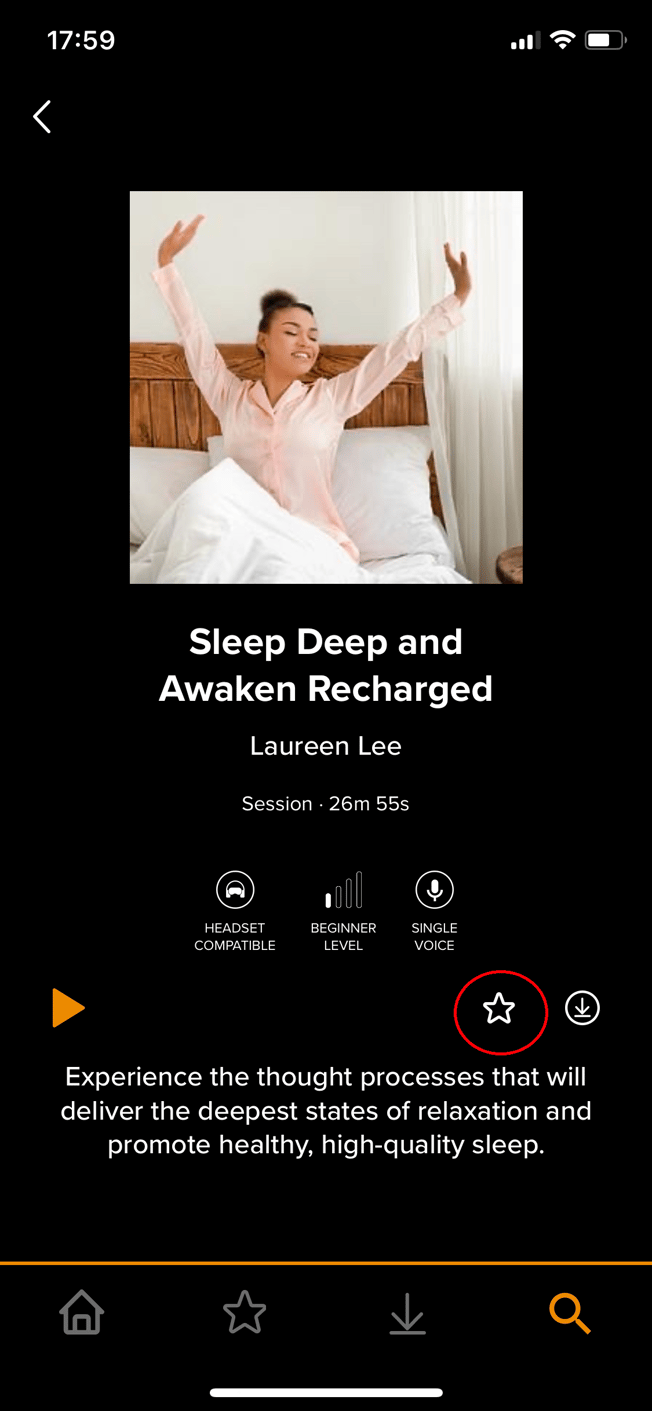
Task: Go back using the arrow
Action: click(42, 117)
